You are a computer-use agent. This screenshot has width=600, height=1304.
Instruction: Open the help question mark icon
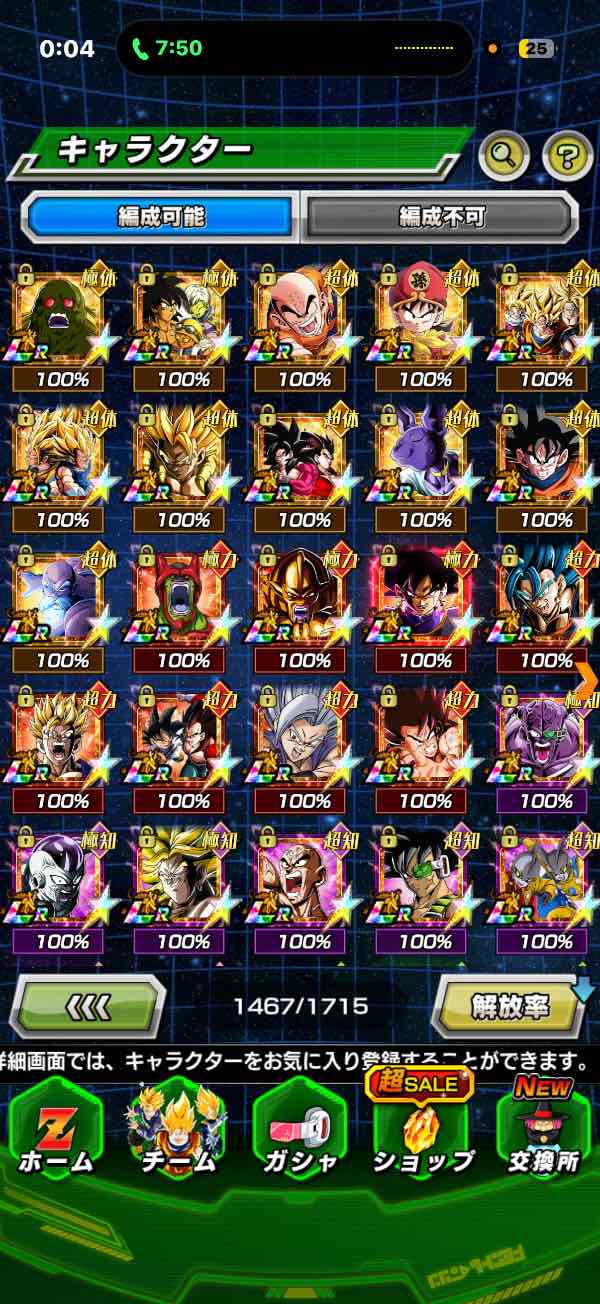click(x=567, y=154)
